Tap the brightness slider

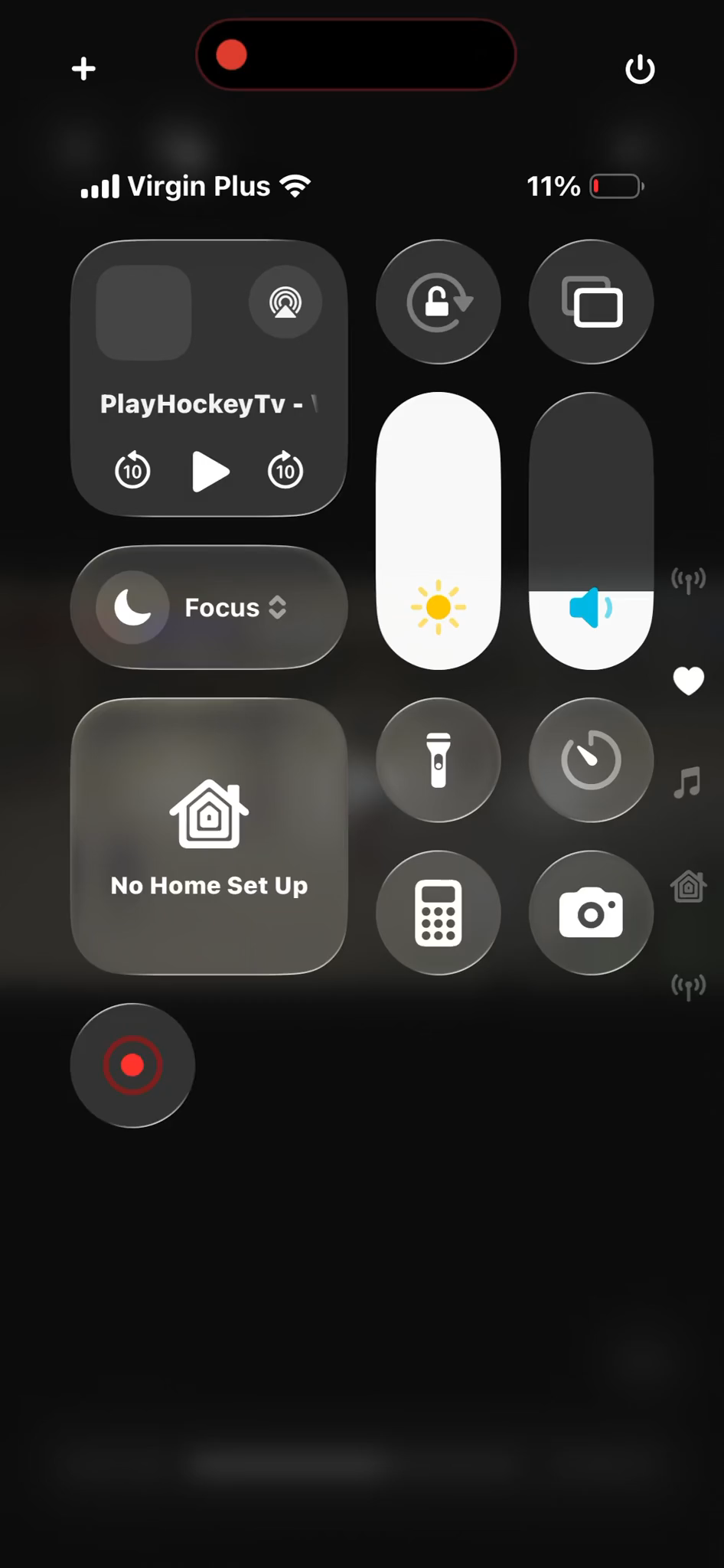click(439, 531)
